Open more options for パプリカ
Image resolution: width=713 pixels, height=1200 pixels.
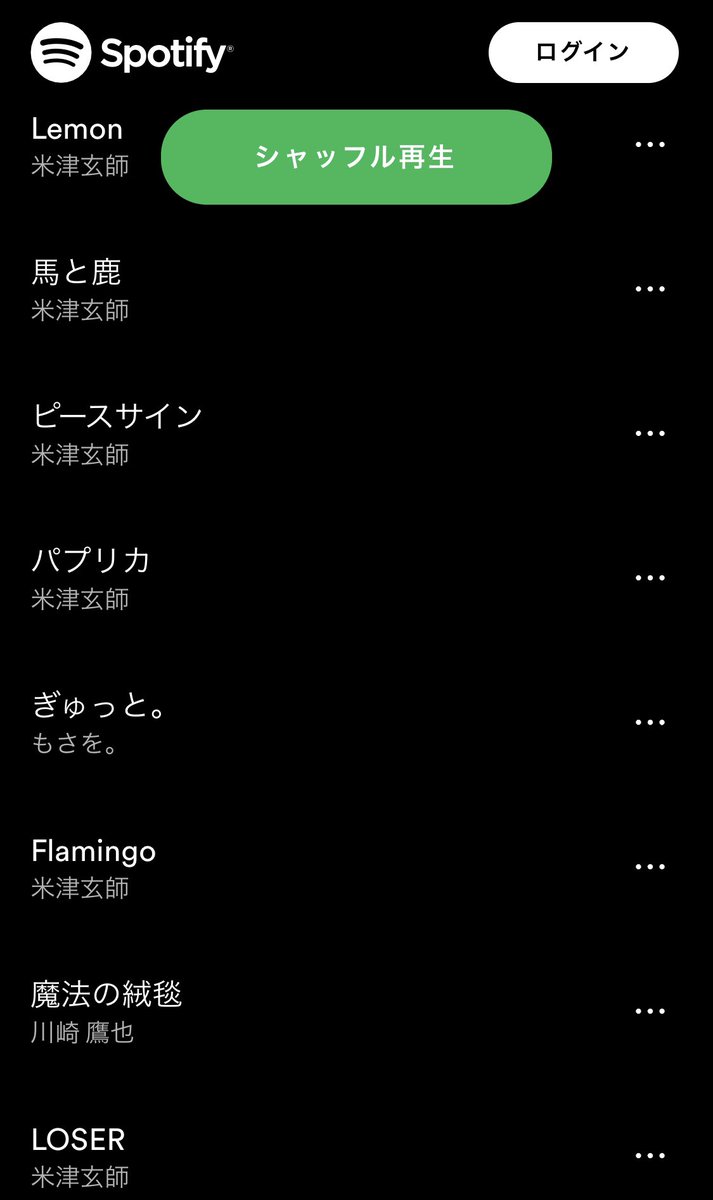[x=650, y=578]
